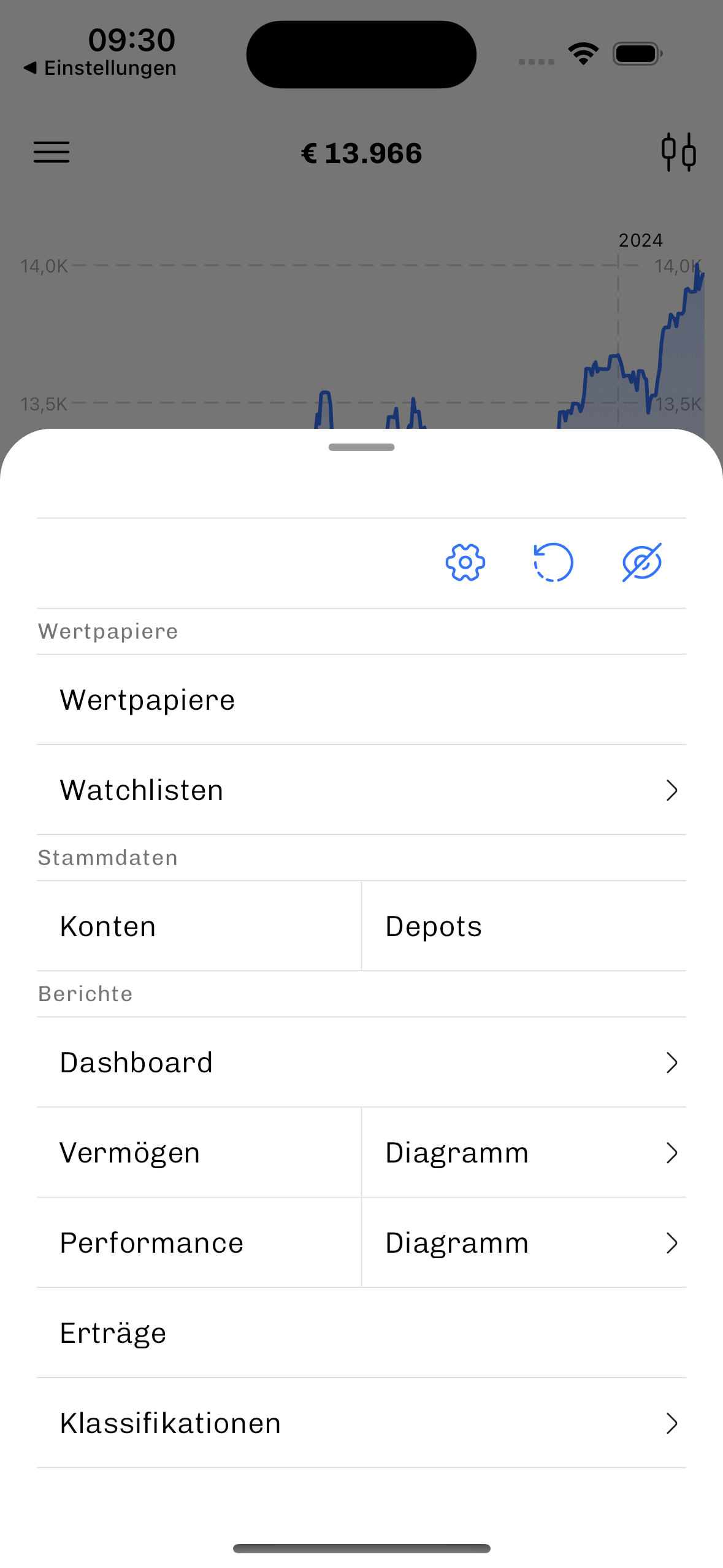Image resolution: width=723 pixels, height=1568 pixels.
Task: Open the Diagramm next to Vermögen
Action: point(524,1153)
